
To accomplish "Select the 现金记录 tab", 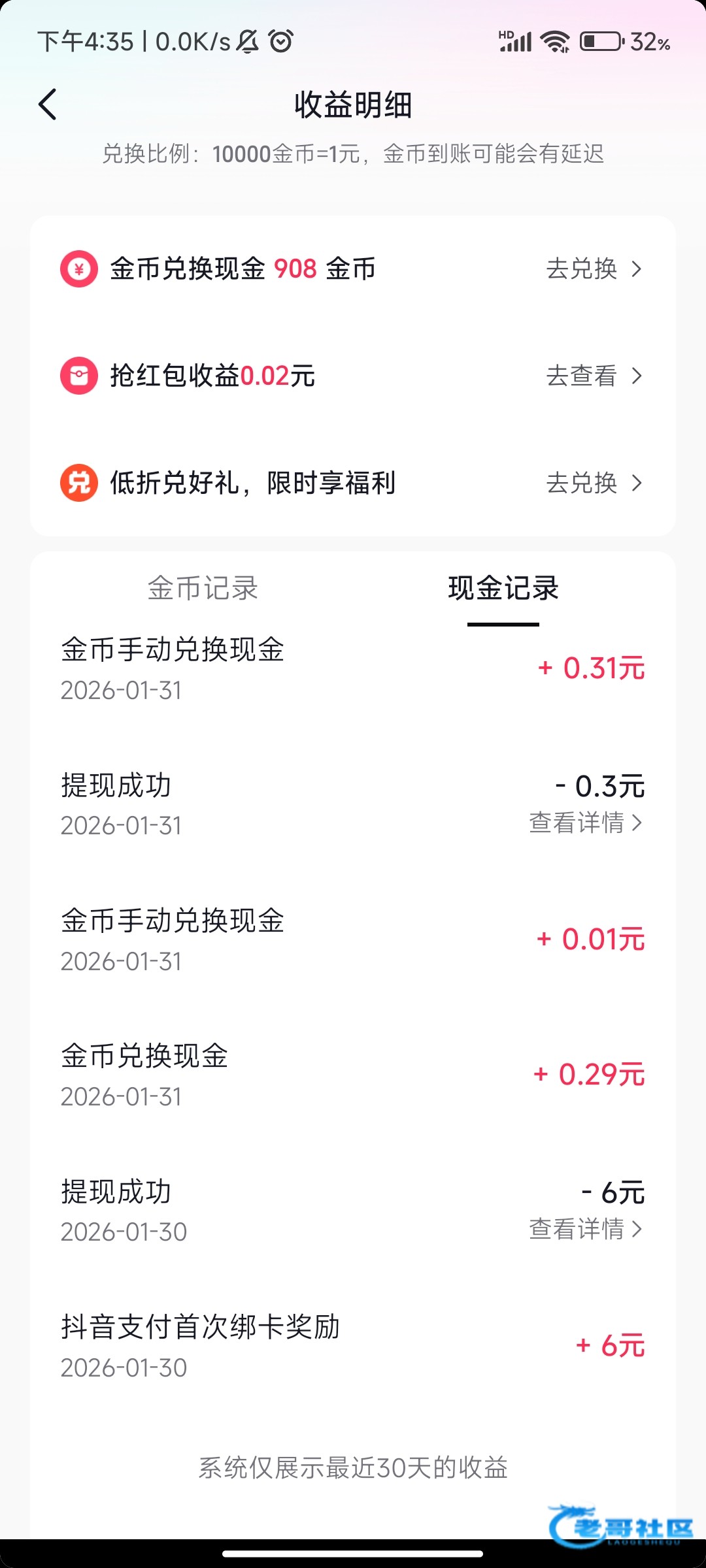I will pyautogui.click(x=503, y=589).
